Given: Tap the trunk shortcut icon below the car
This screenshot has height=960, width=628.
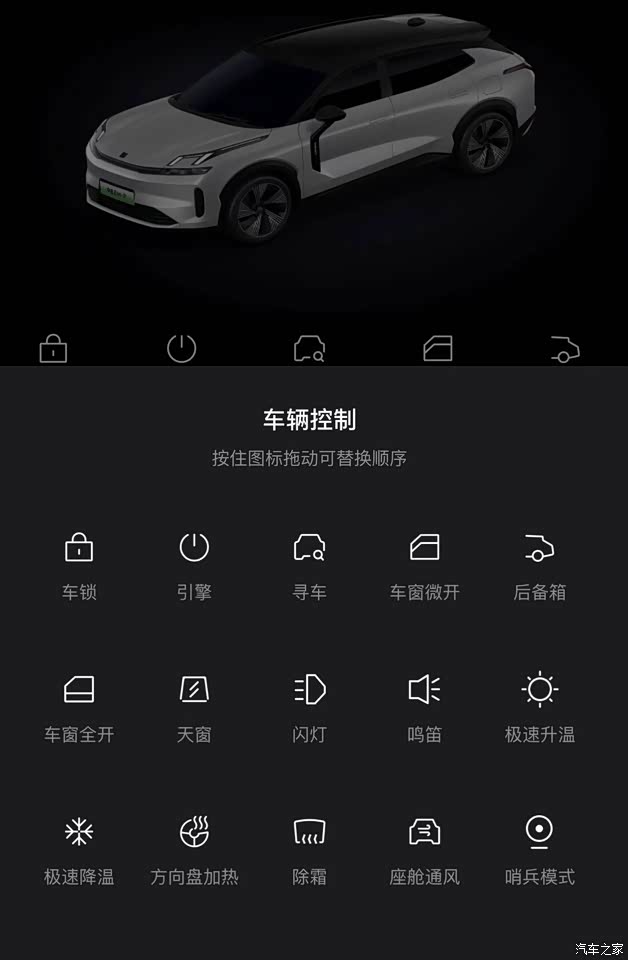Looking at the screenshot, I should tap(565, 349).
